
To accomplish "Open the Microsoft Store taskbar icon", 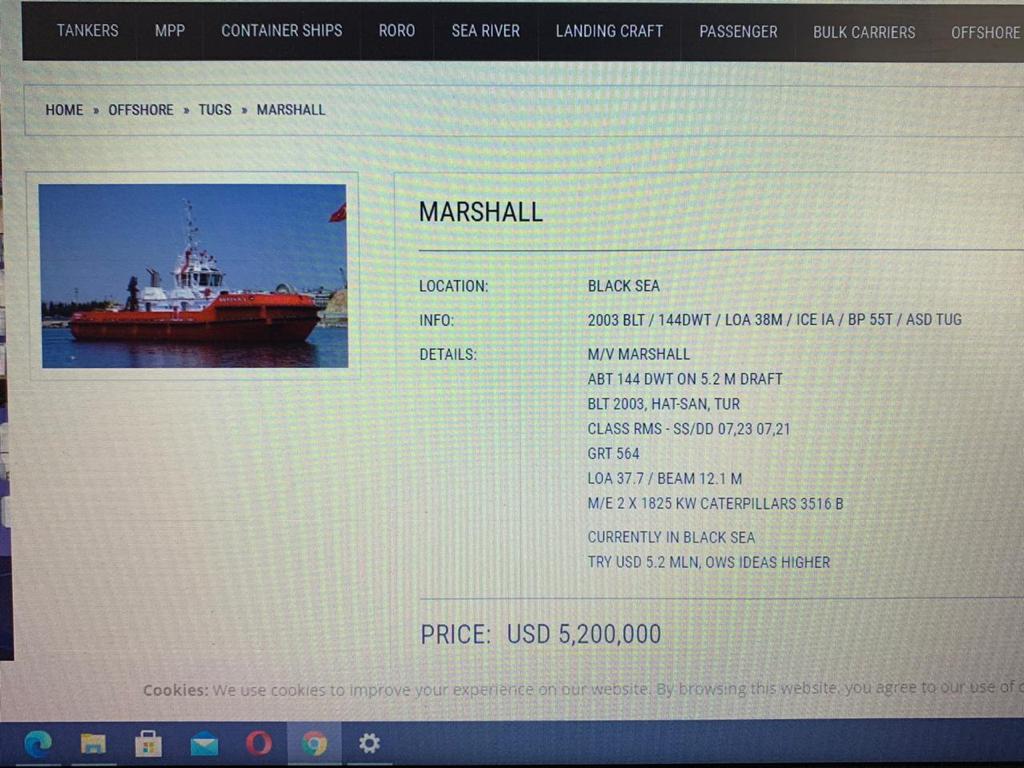I will click(148, 744).
